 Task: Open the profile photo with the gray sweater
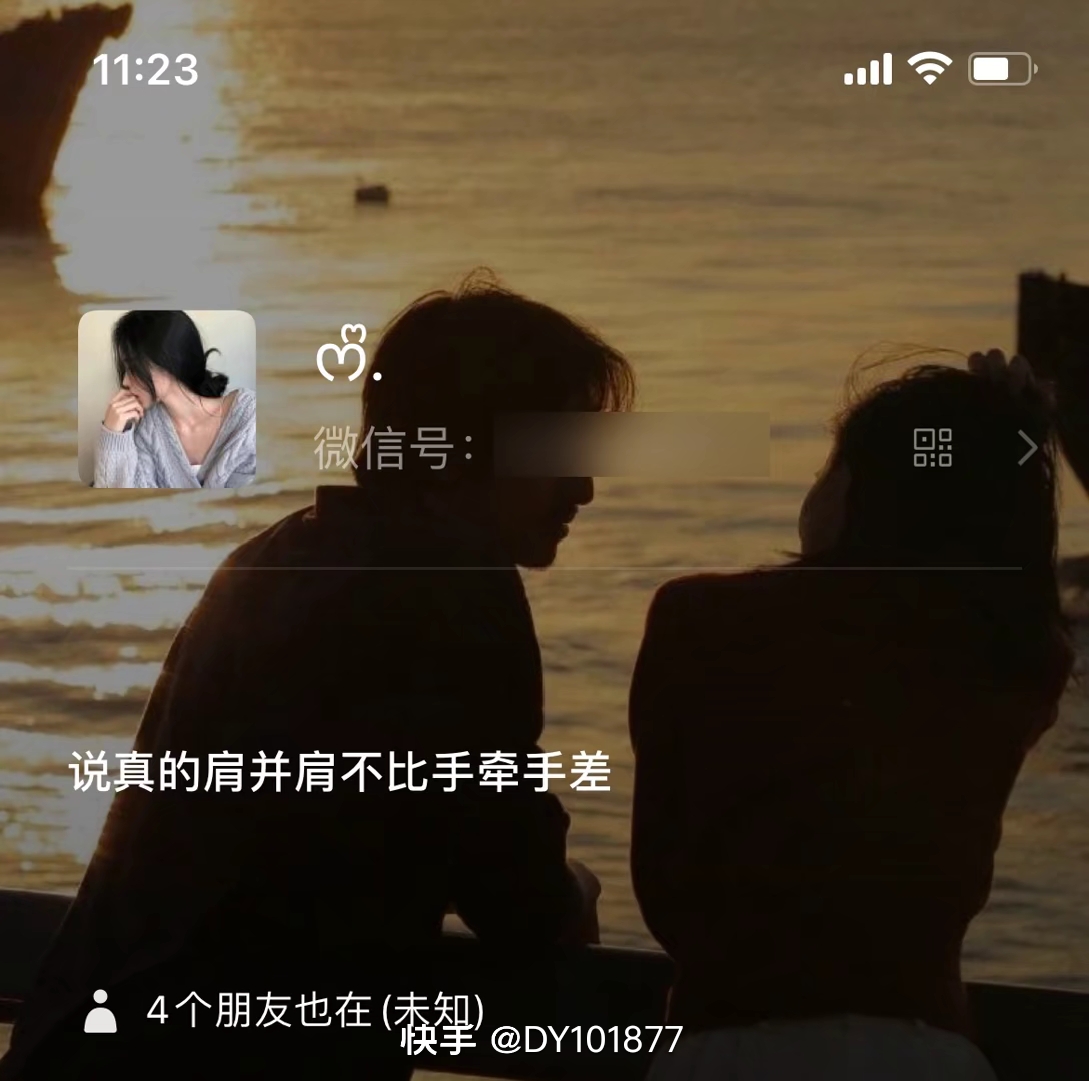[167, 399]
